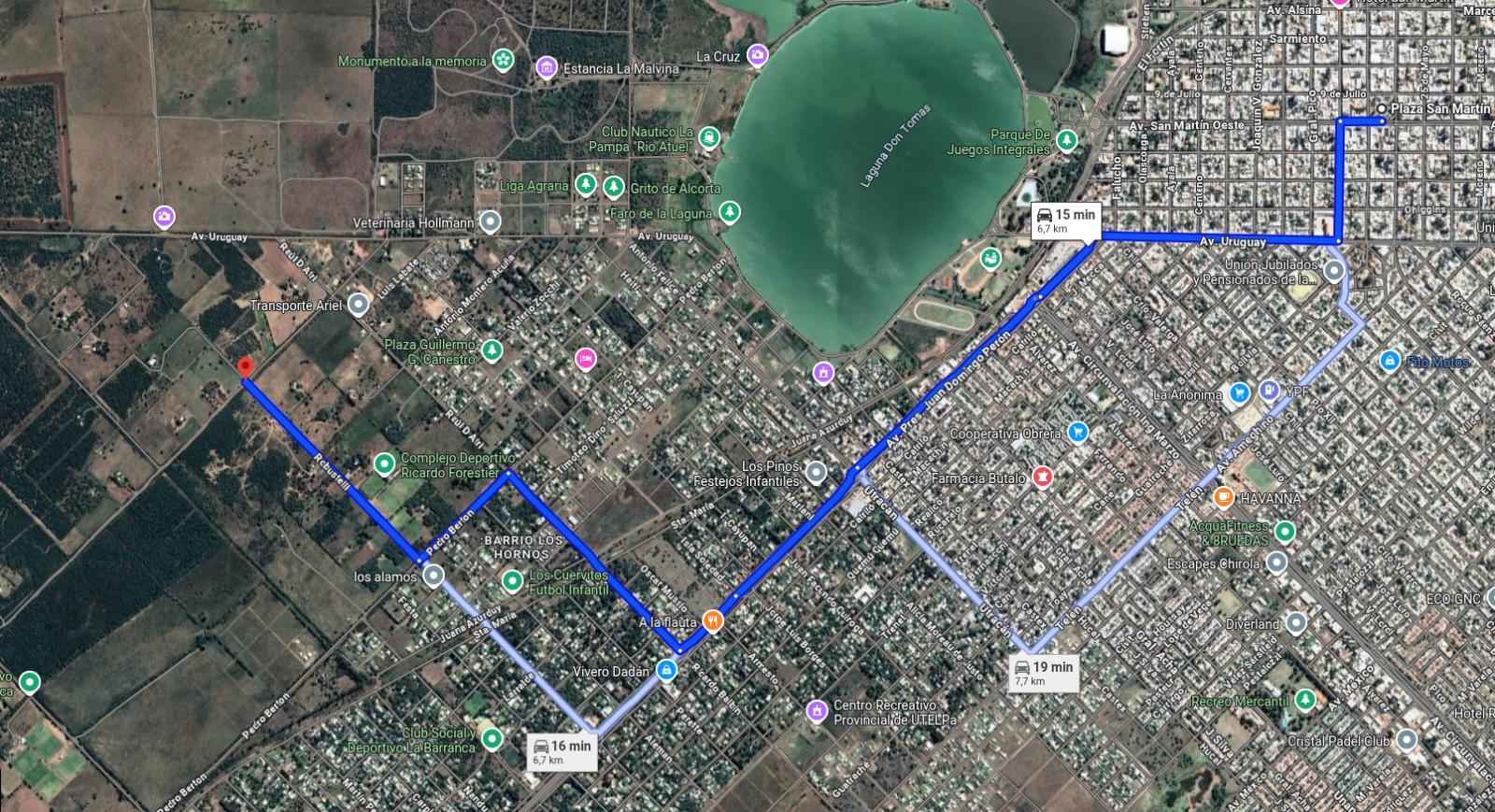This screenshot has width=1495, height=812.
Task: Open Club Nautico La Pampa marker
Action: click(709, 138)
